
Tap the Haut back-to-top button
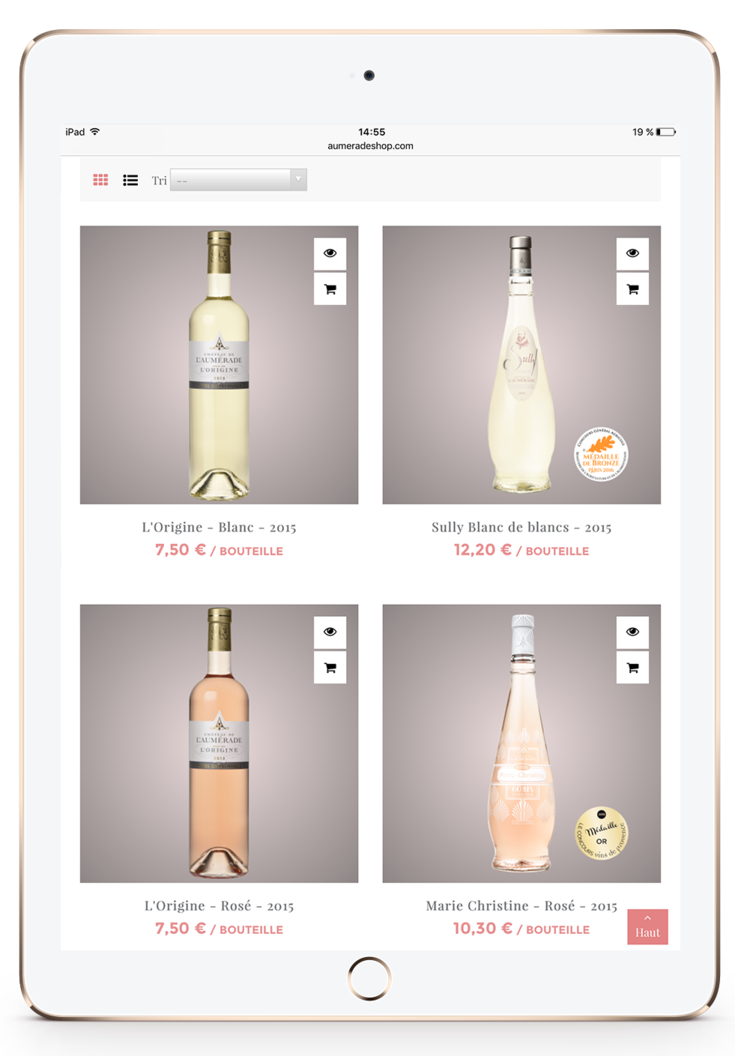[x=647, y=927]
